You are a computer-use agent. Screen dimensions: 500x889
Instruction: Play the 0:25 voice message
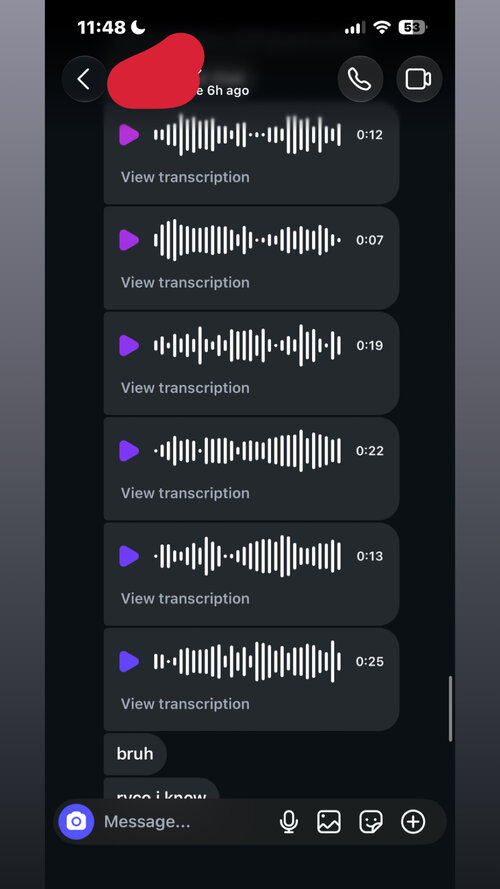[x=129, y=661]
